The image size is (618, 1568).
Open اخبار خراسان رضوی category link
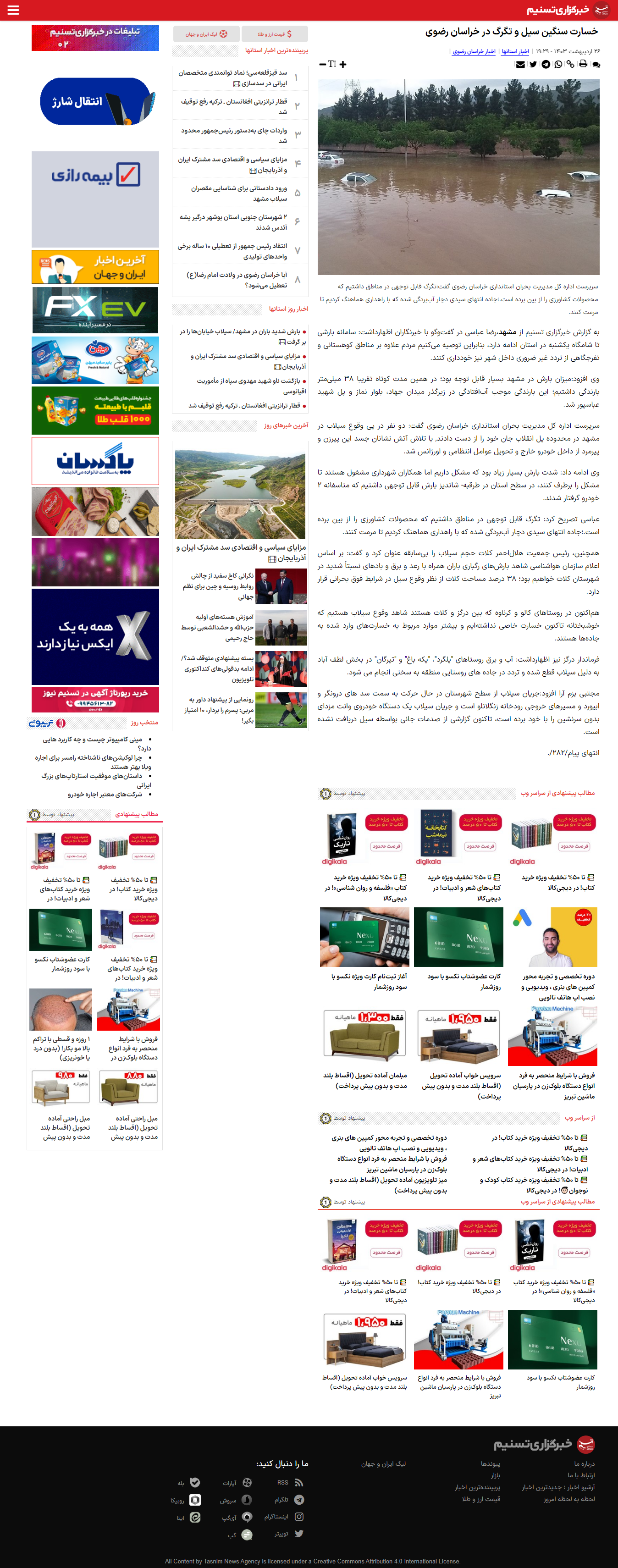(x=474, y=52)
